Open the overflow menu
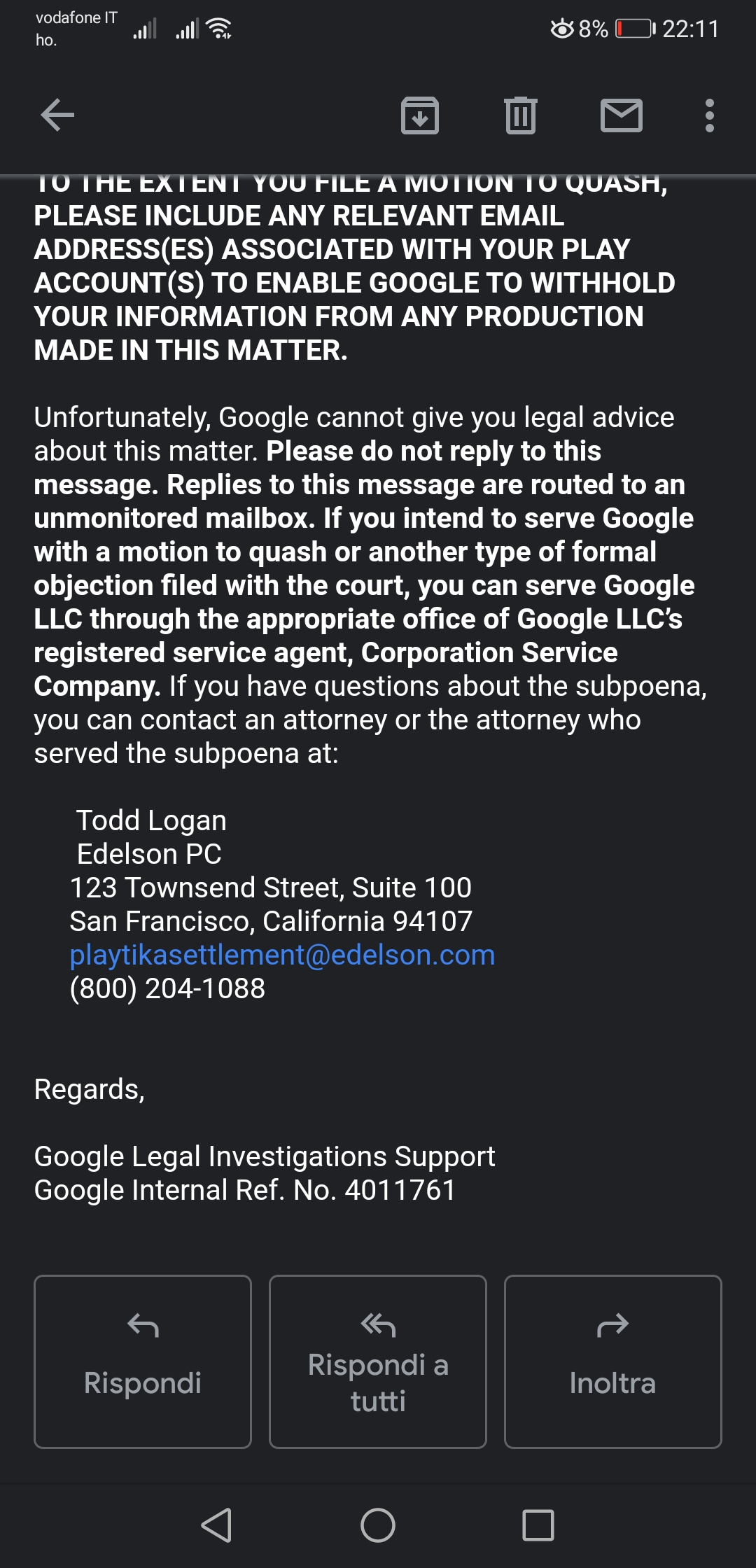This screenshot has height=1568, width=756. coord(710,115)
